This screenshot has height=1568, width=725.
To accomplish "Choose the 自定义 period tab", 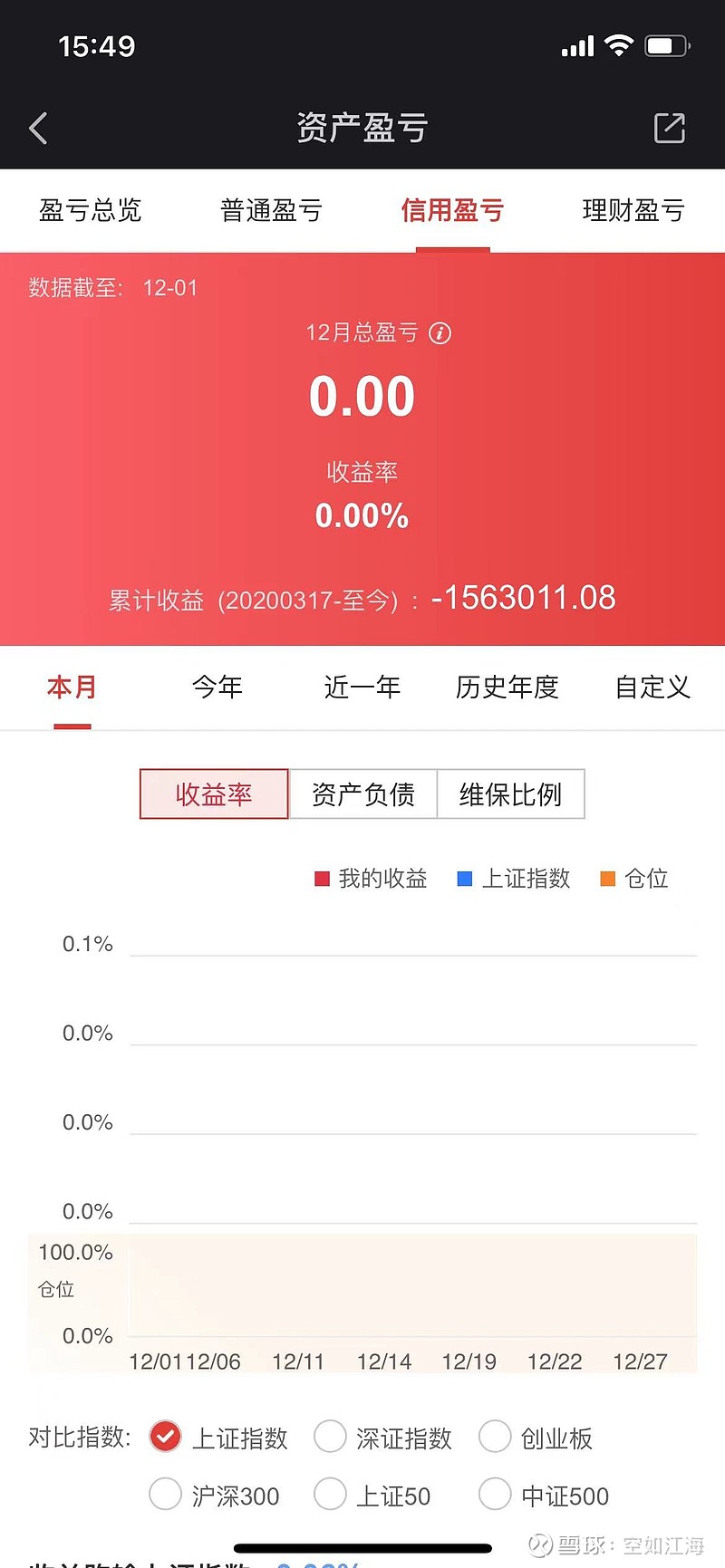I will [652, 688].
